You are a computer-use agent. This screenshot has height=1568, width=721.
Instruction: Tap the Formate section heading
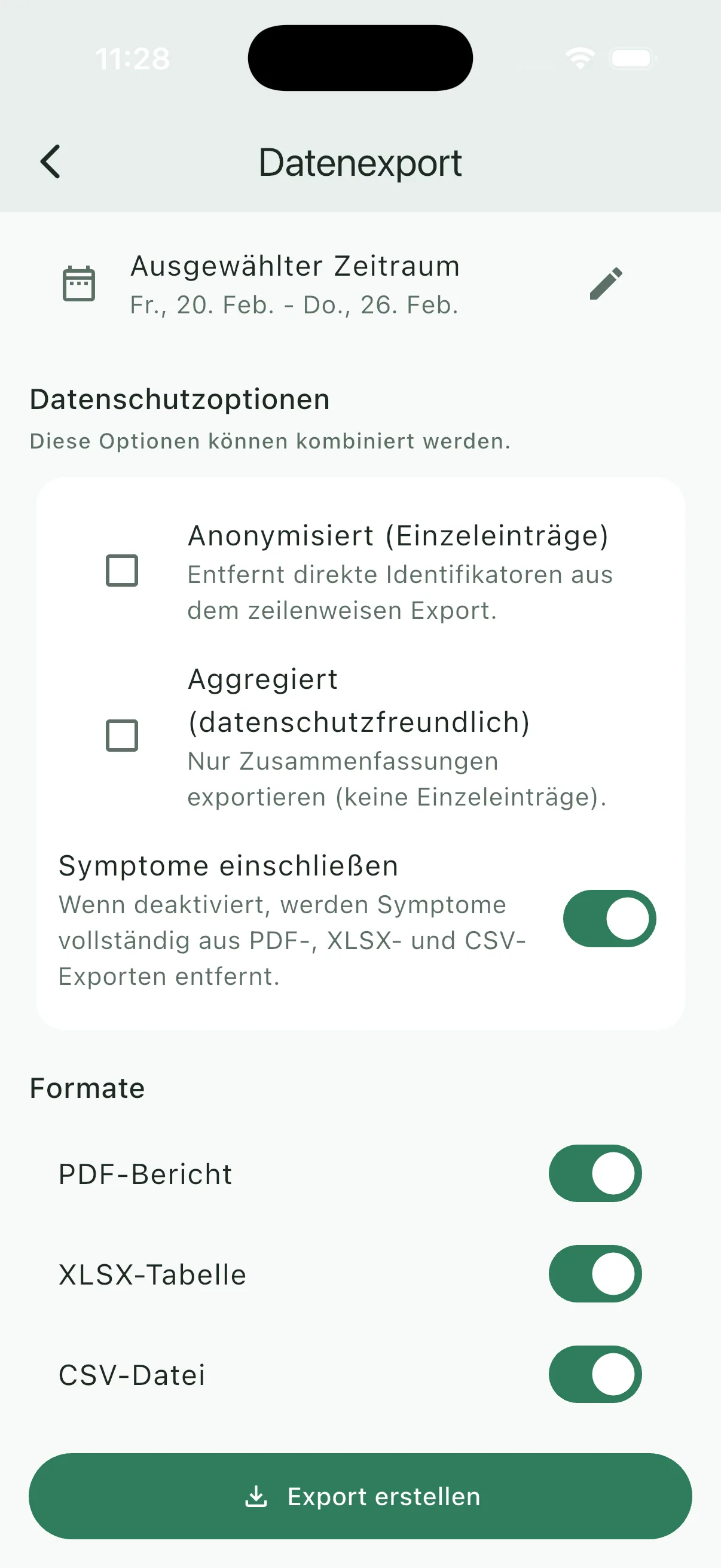(x=87, y=1088)
